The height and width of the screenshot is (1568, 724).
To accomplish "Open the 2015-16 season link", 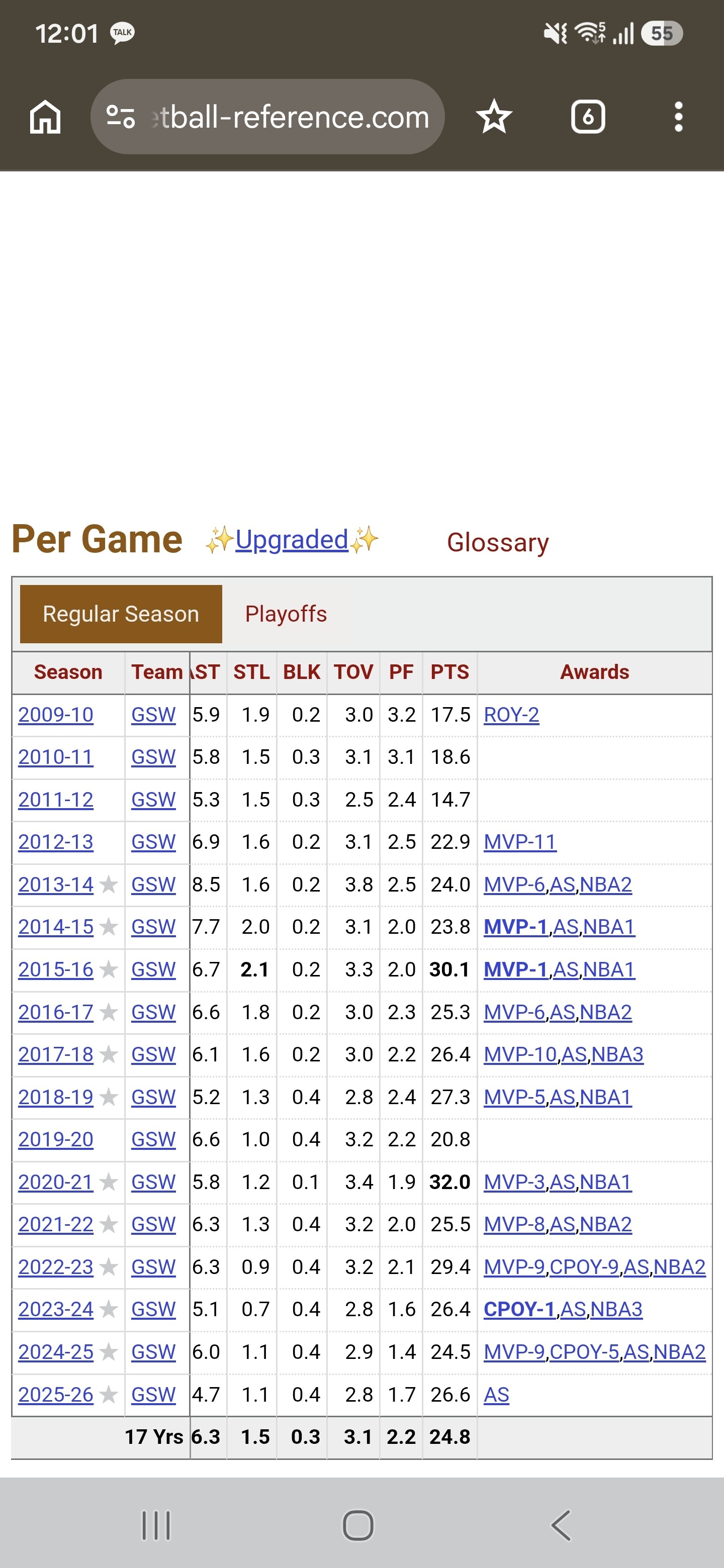I will [55, 969].
